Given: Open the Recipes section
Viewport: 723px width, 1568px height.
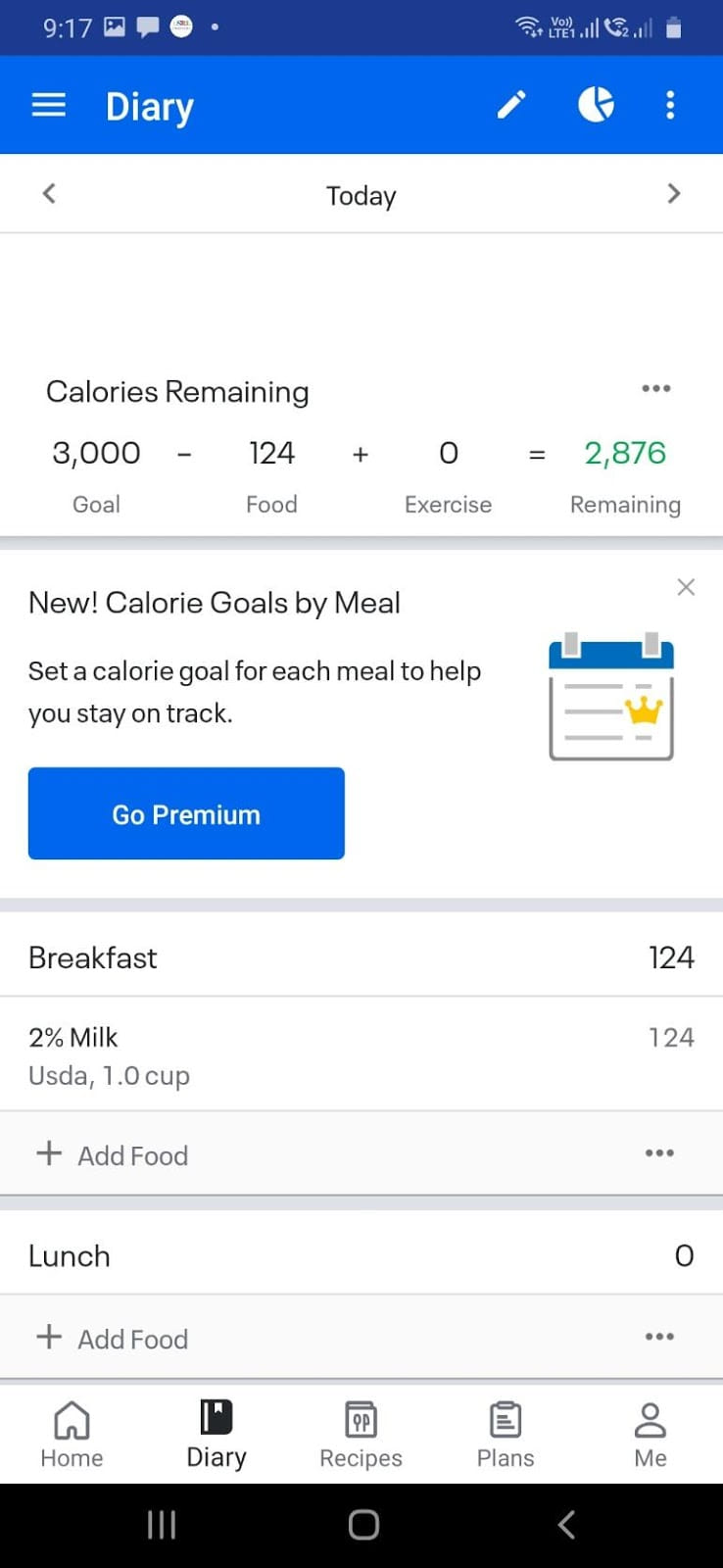Looking at the screenshot, I should [360, 1434].
